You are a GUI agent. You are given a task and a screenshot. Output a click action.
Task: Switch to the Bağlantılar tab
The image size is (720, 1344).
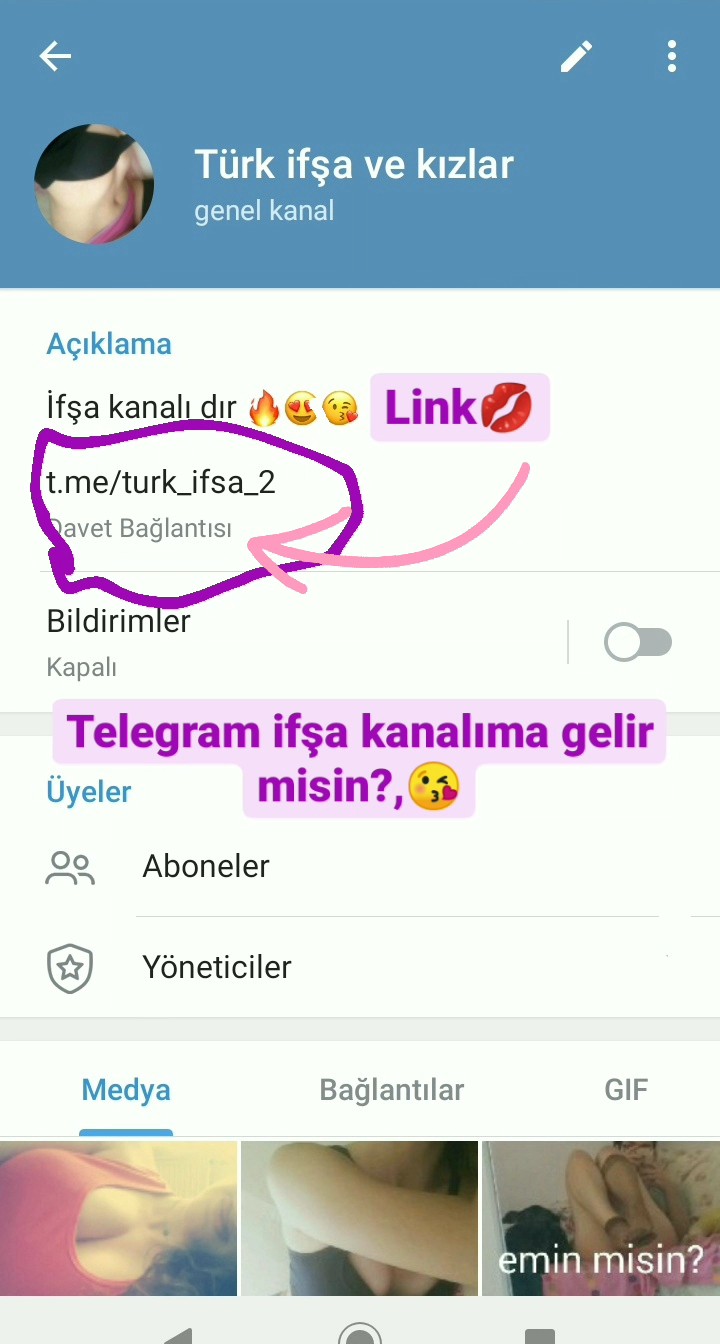pyautogui.click(x=391, y=1090)
